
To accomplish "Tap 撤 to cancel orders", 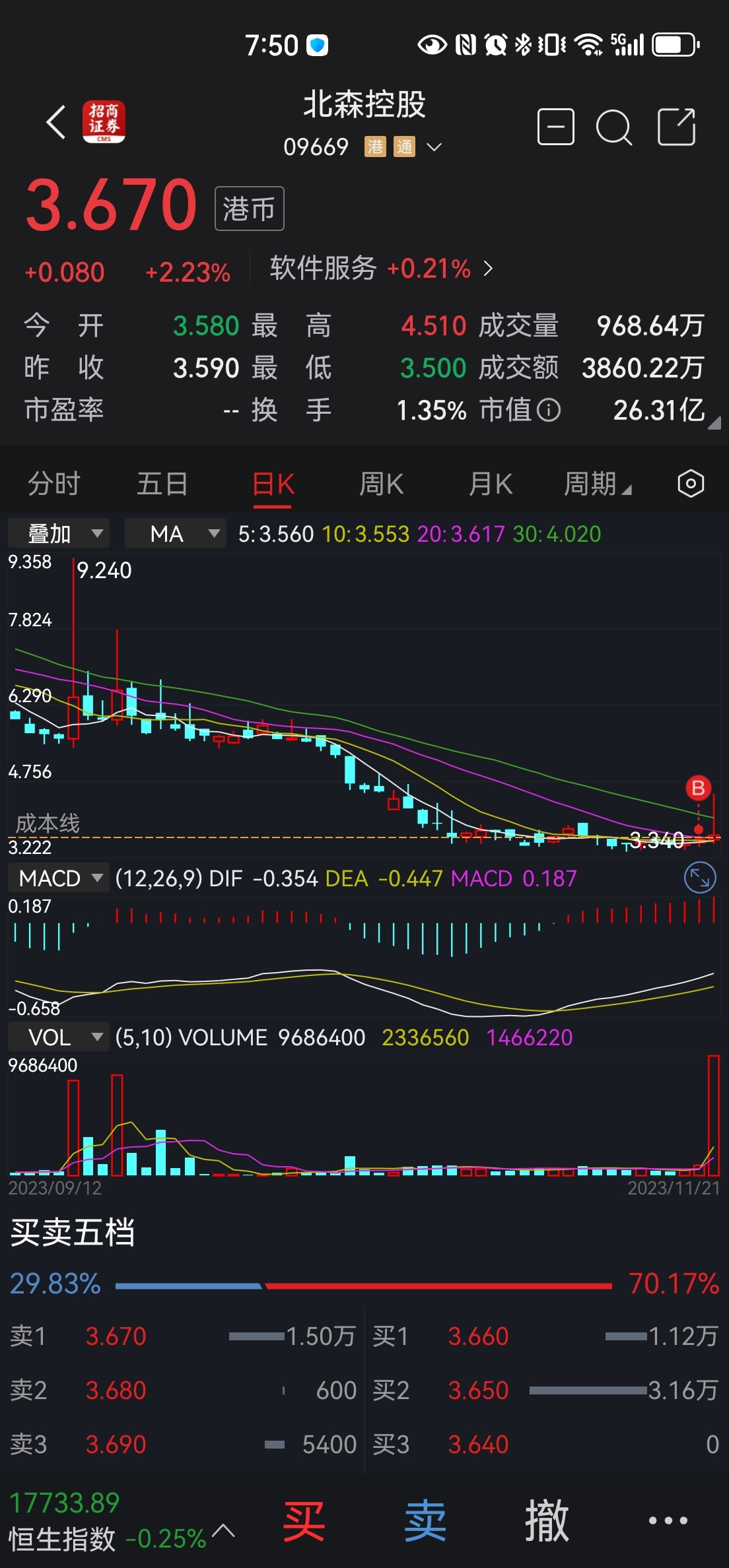I will coord(547,1521).
